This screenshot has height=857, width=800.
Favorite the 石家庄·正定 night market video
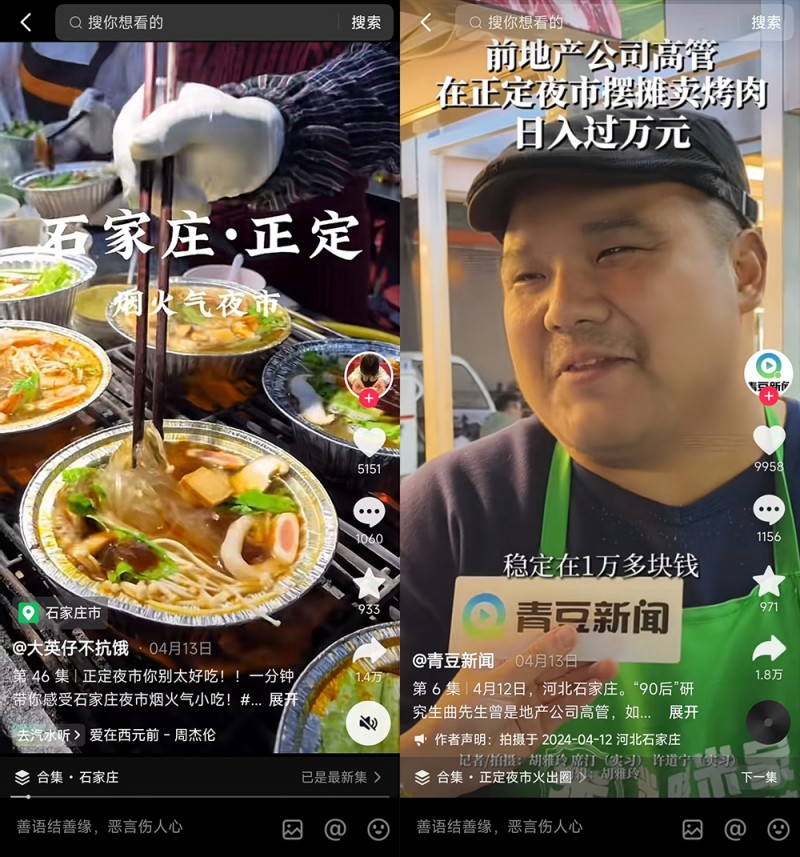369,584
